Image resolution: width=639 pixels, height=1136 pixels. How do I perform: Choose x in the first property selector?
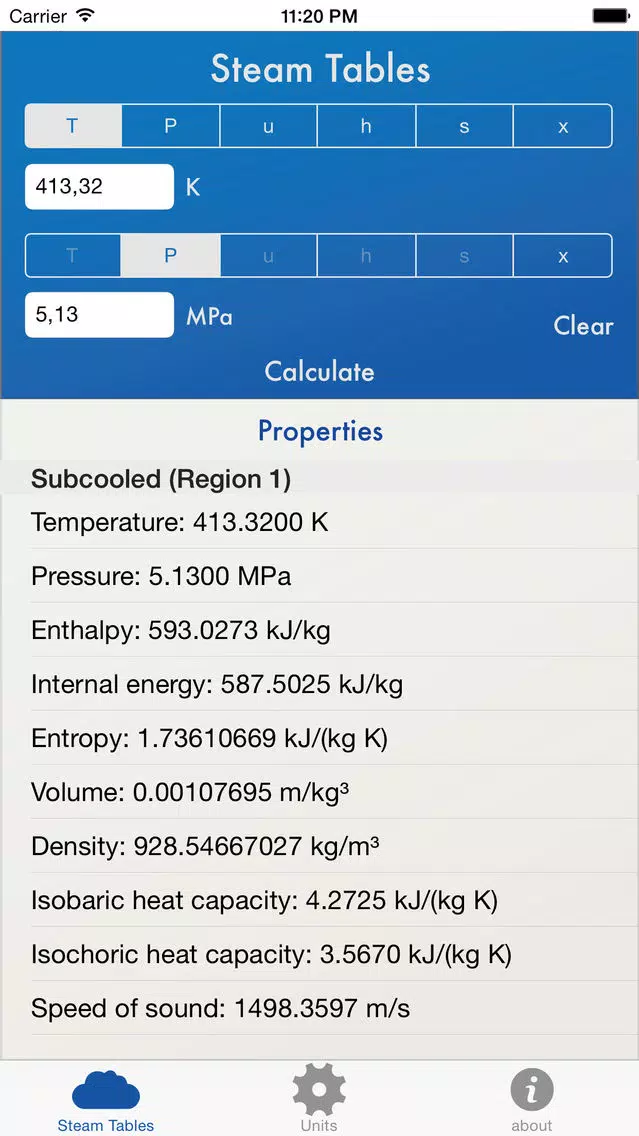563,126
